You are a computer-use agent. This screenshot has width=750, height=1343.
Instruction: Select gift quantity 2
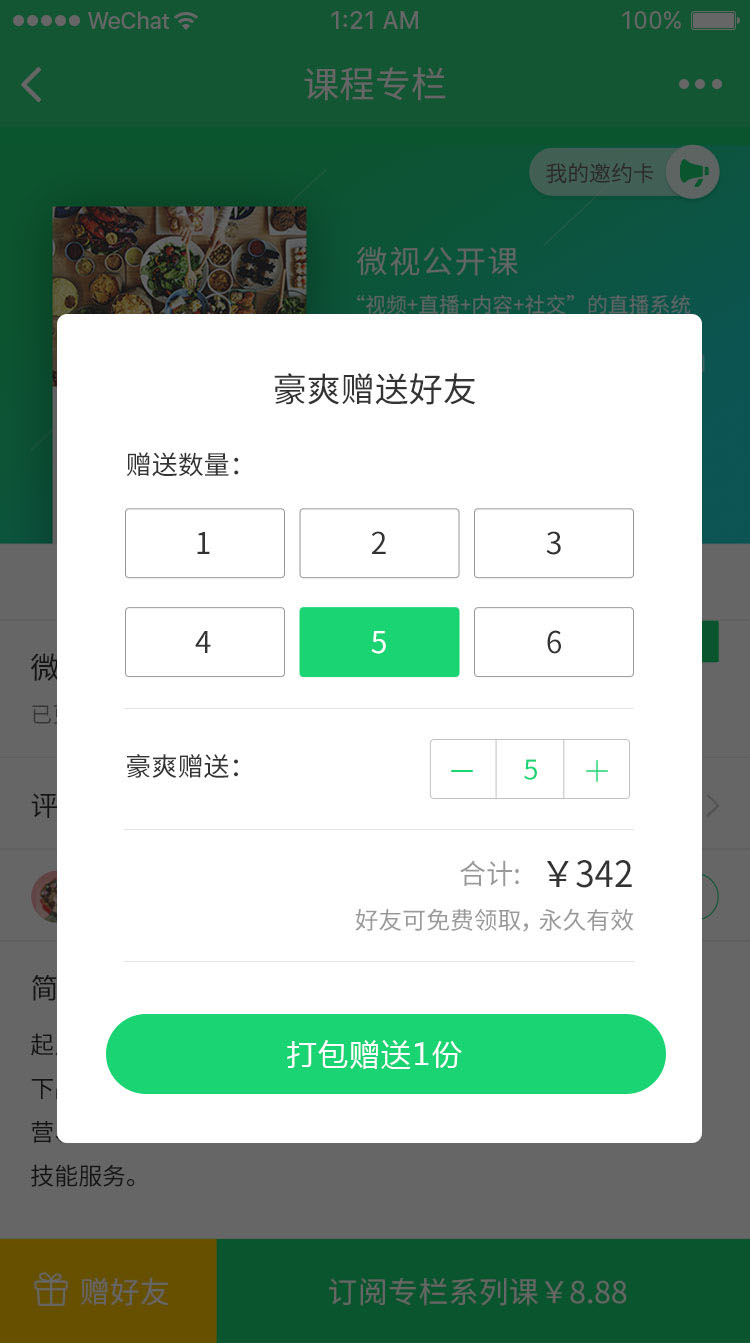[x=379, y=543]
